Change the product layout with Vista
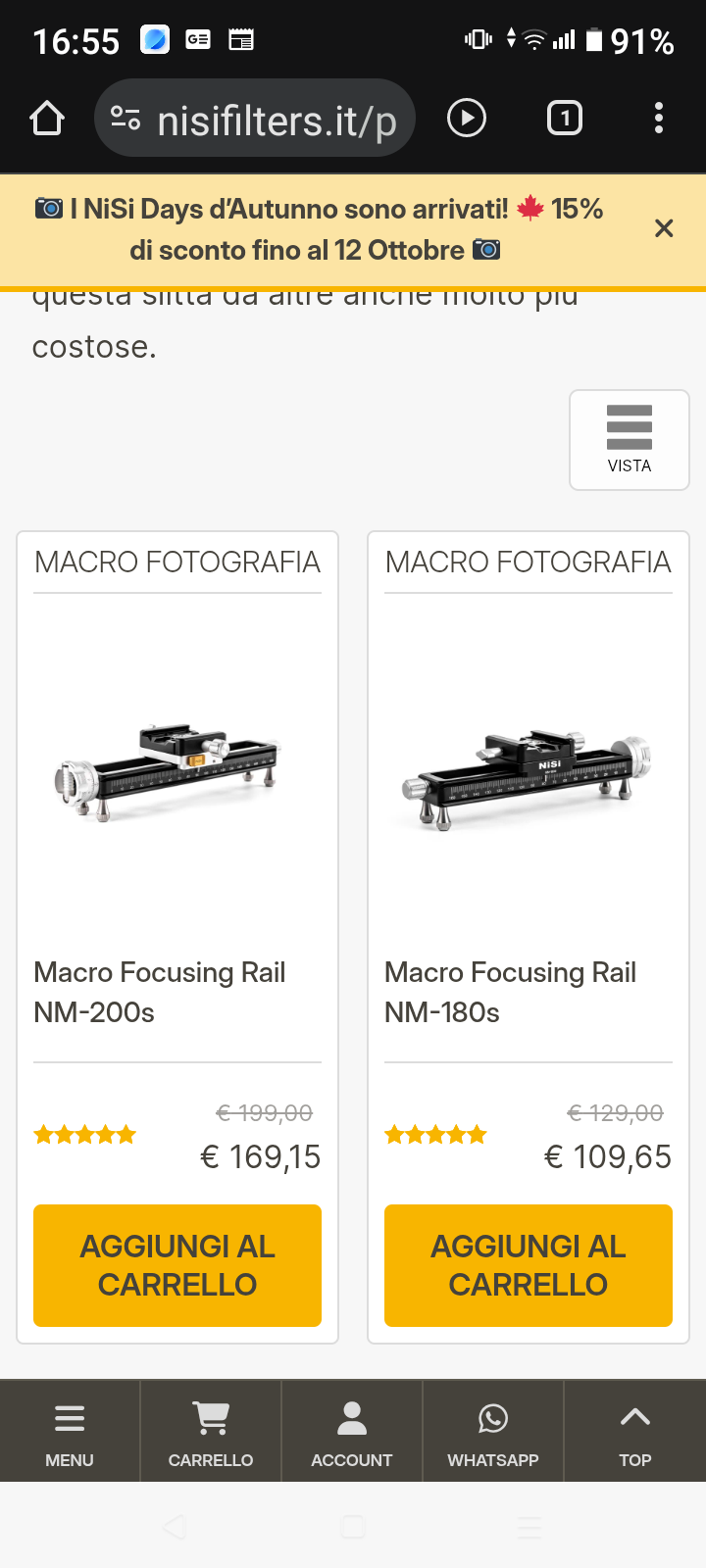The image size is (706, 1568). 630,440
